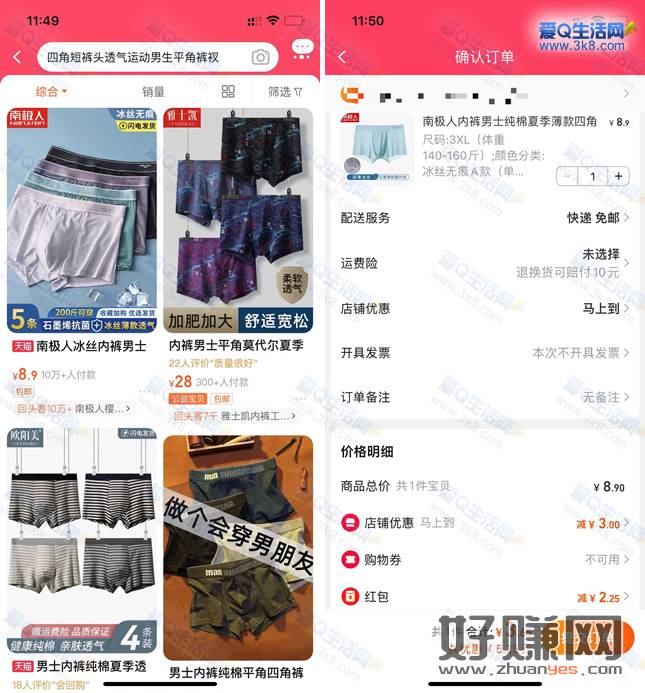The image size is (645, 693).
Task: Go back from 确认订单 page
Action: coord(342,57)
